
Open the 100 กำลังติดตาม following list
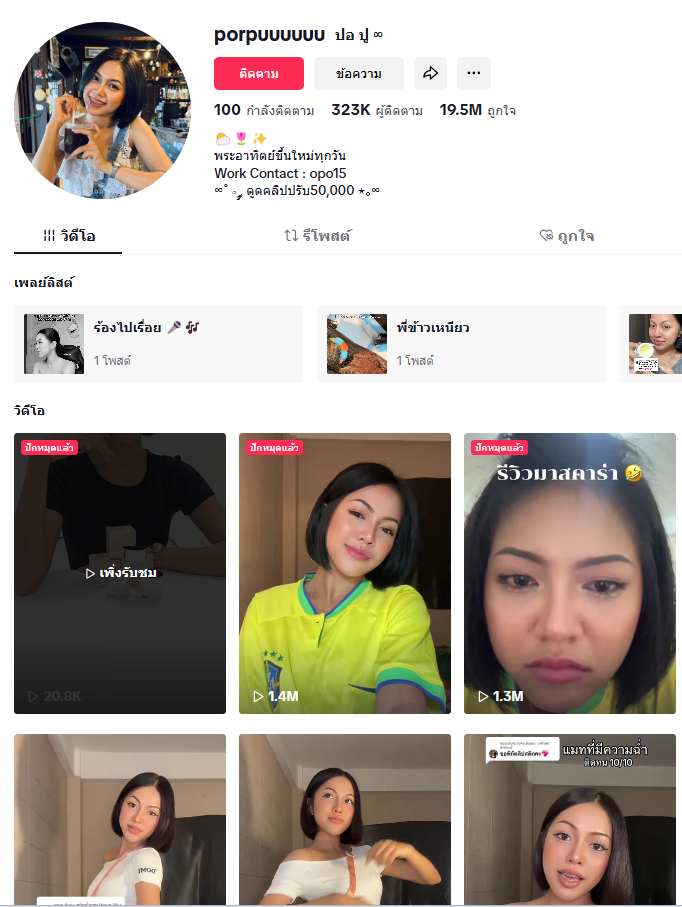click(x=264, y=110)
